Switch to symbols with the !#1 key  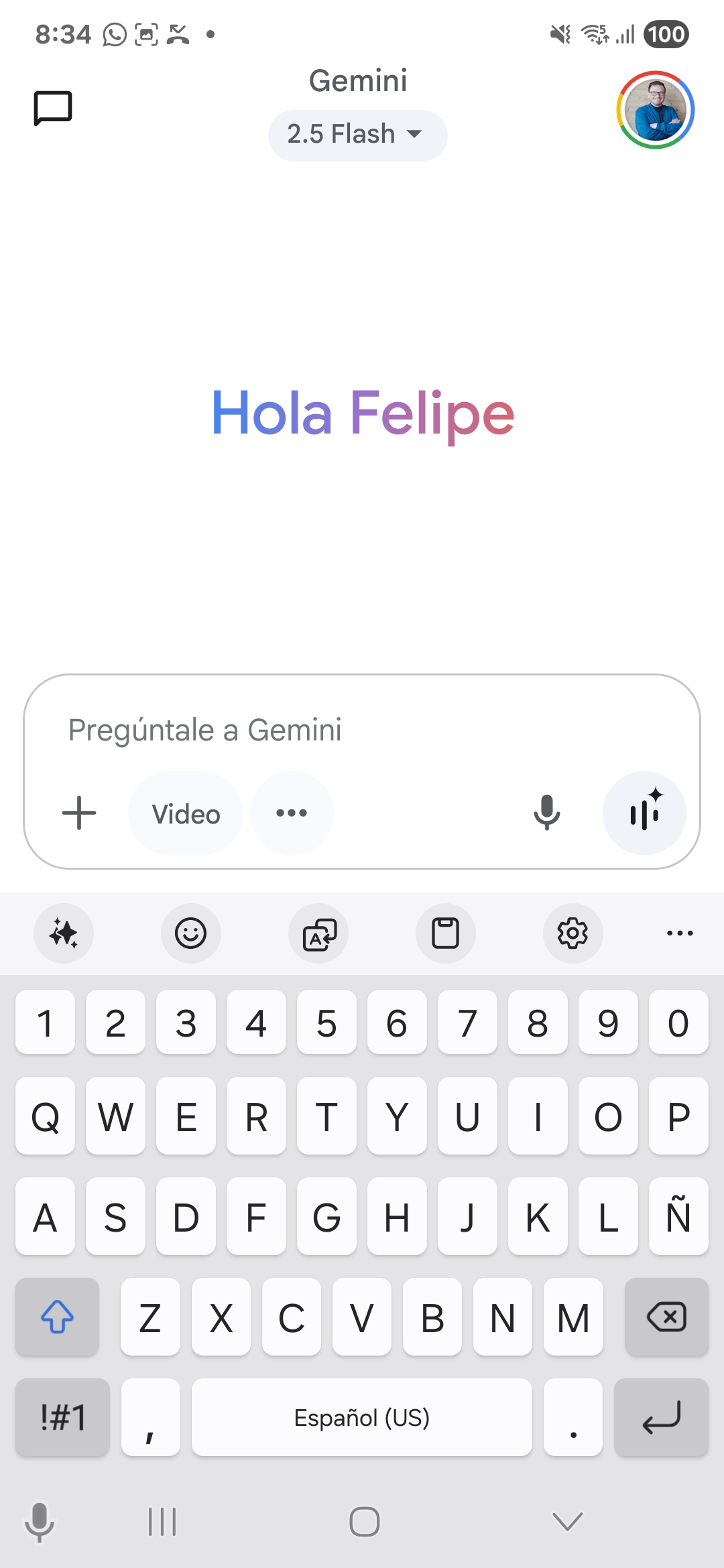click(62, 1417)
